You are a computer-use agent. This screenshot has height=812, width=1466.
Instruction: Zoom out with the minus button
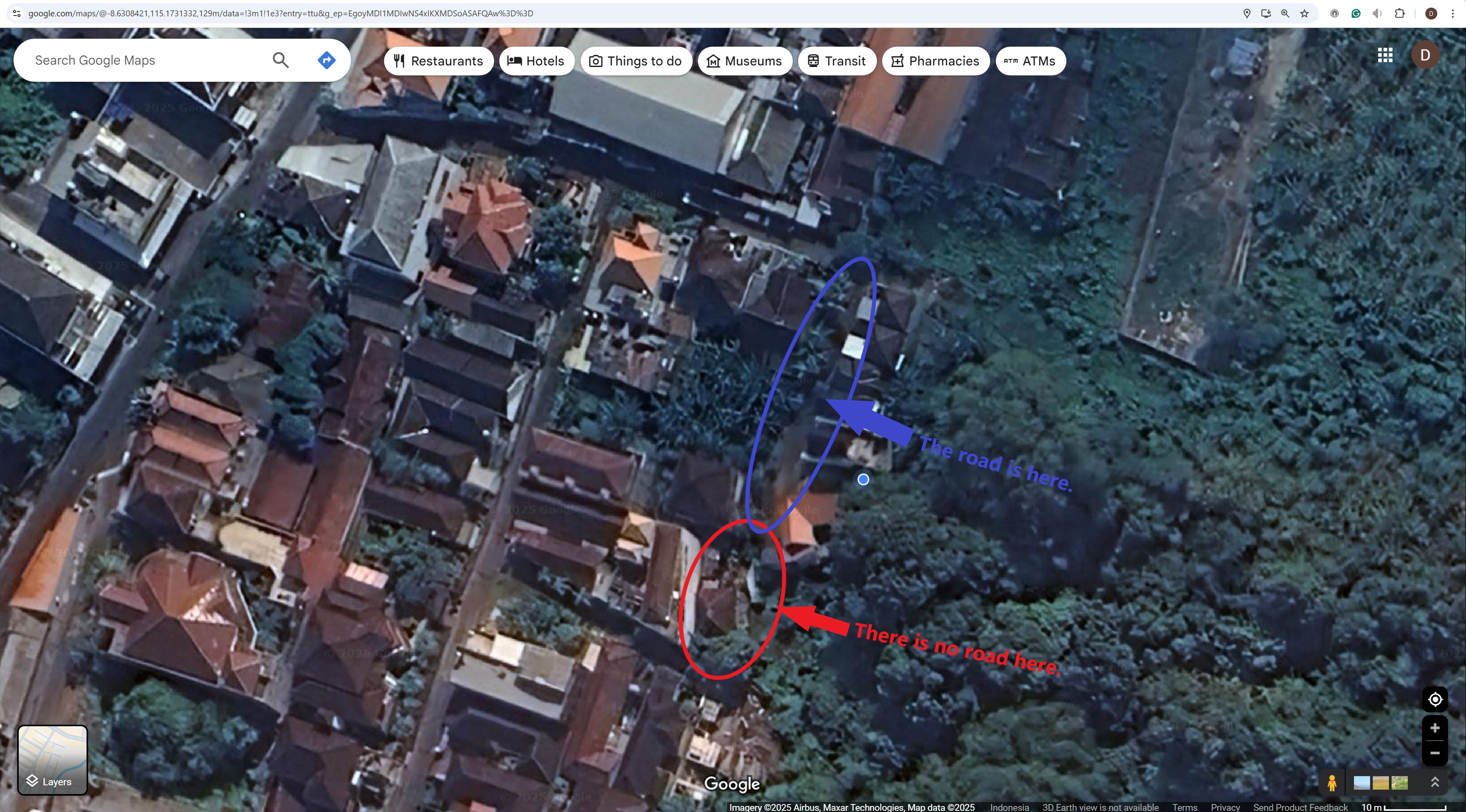1434,753
